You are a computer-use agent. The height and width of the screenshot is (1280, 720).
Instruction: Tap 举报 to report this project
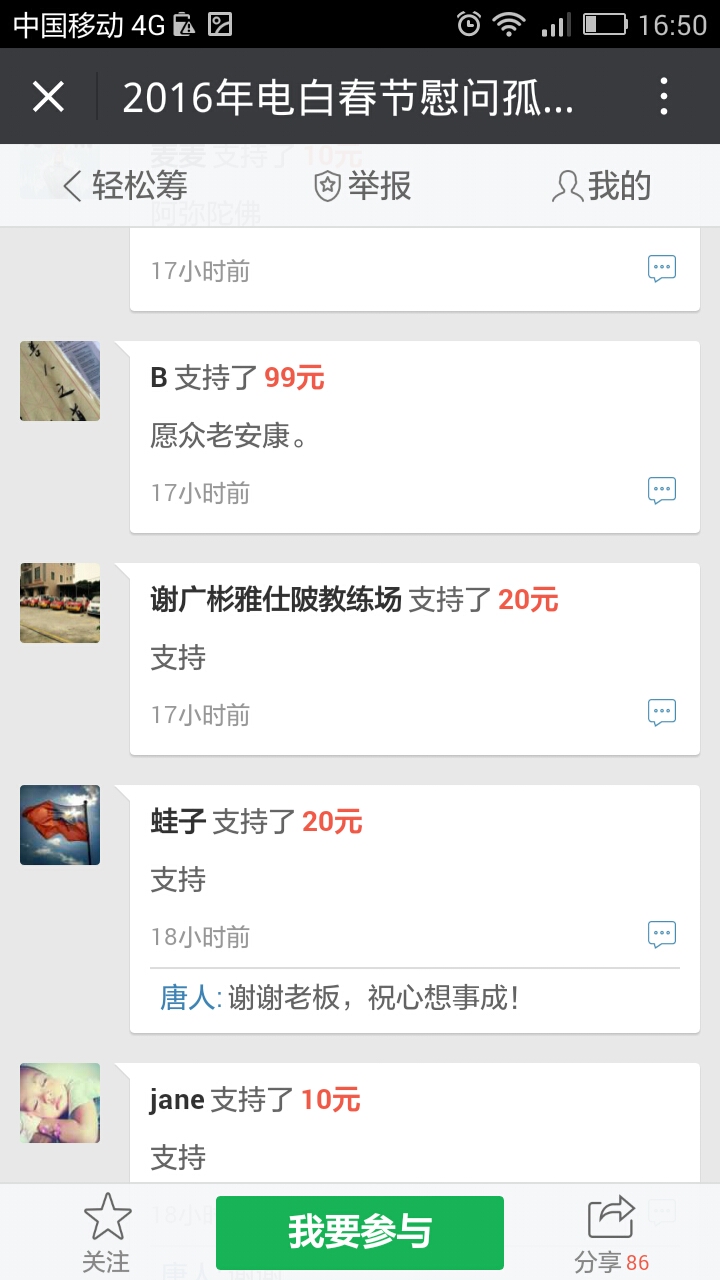363,186
